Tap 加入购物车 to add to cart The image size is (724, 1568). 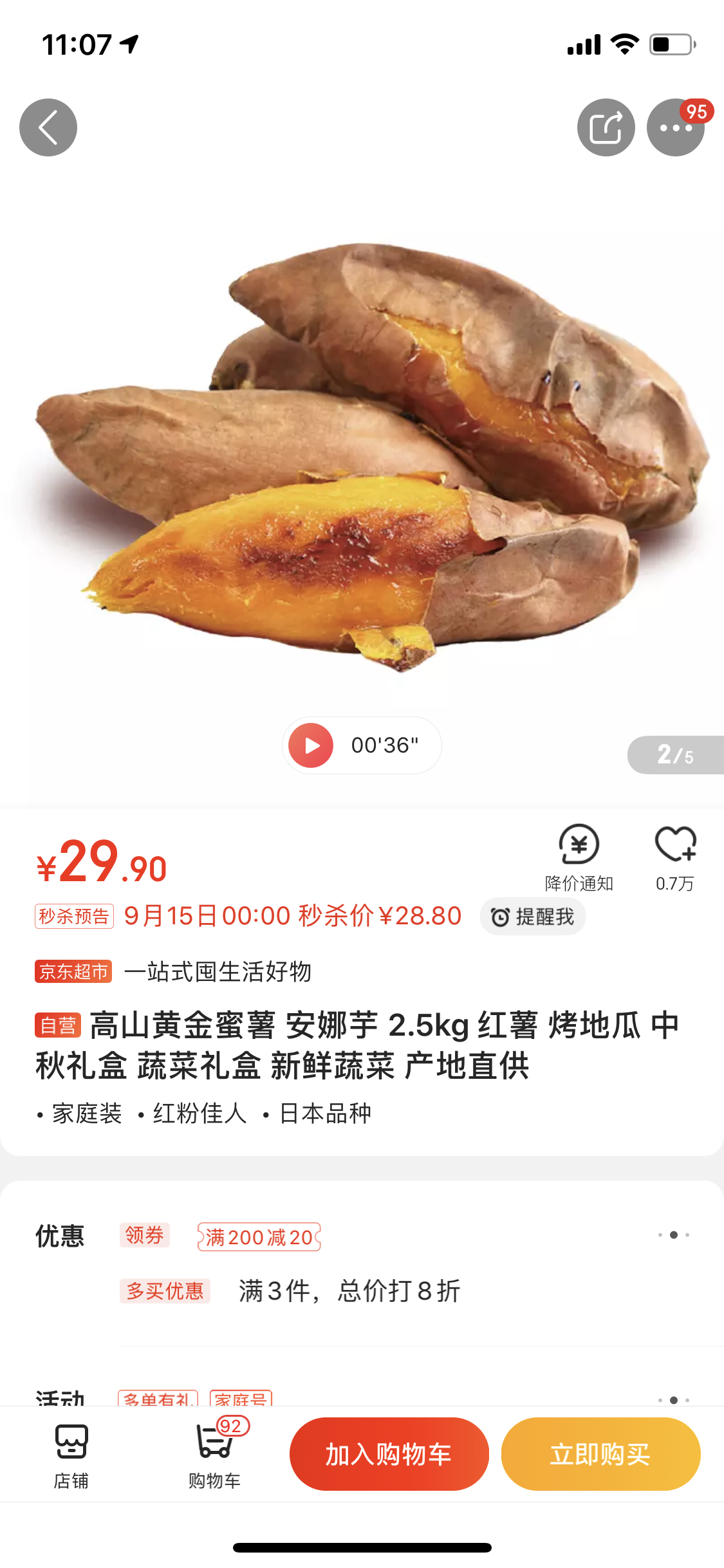389,1454
